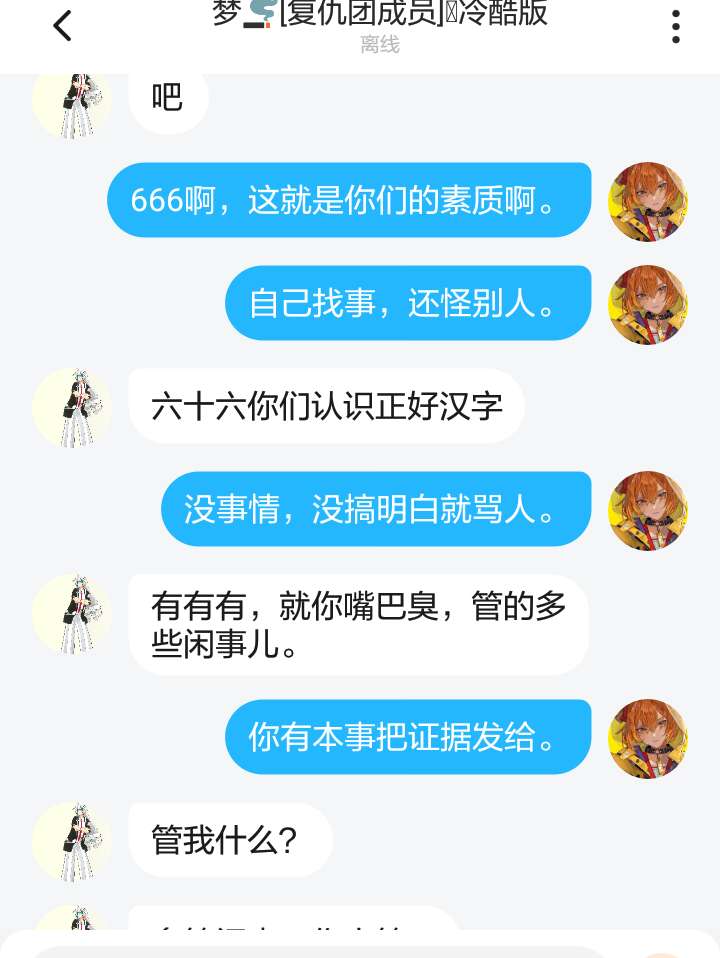The image size is (720, 958).
Task: Open the three-dot overflow menu
Action: pyautogui.click(x=676, y=26)
